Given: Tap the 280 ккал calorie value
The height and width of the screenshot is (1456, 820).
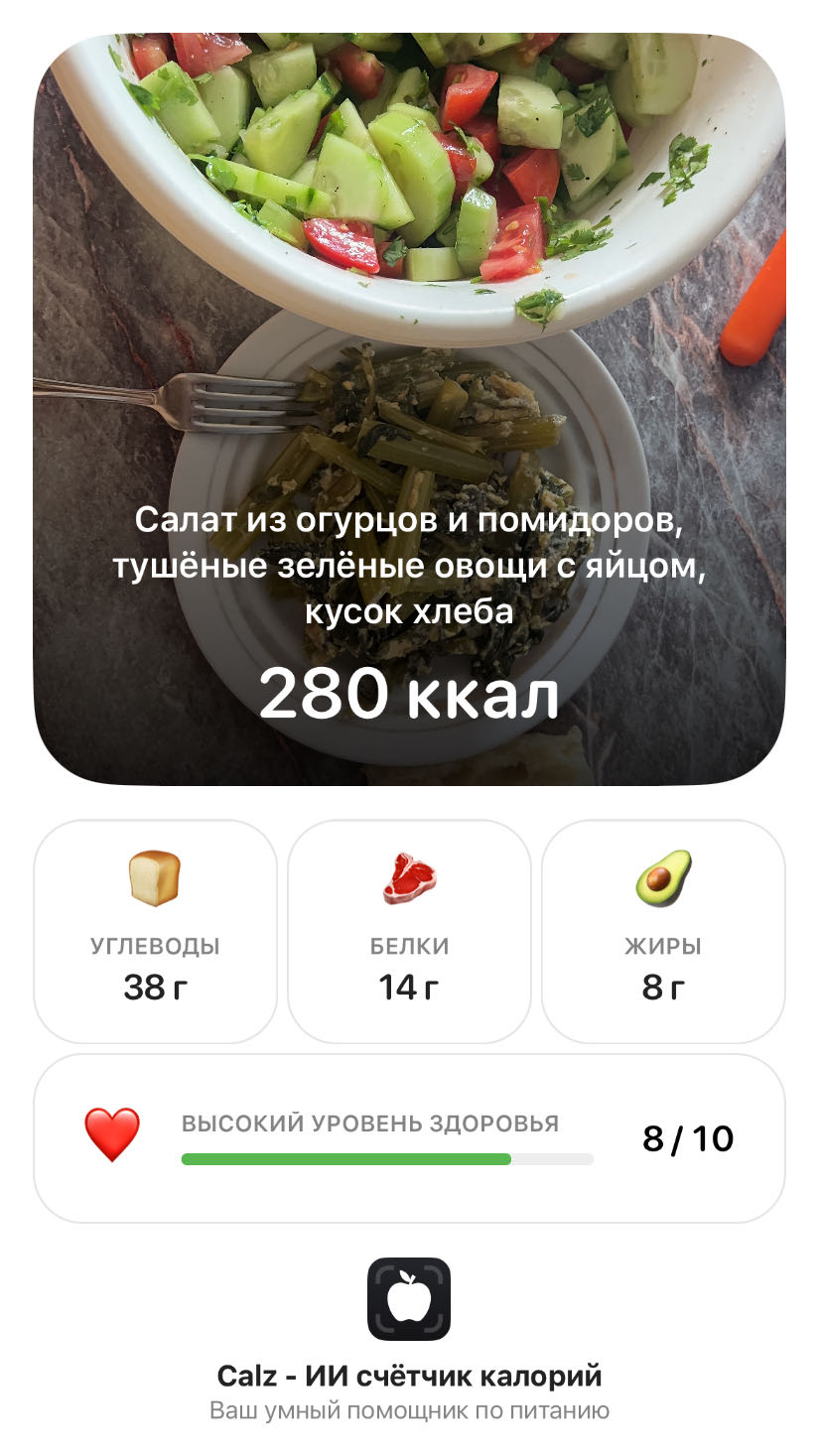Looking at the screenshot, I should [x=409, y=693].
